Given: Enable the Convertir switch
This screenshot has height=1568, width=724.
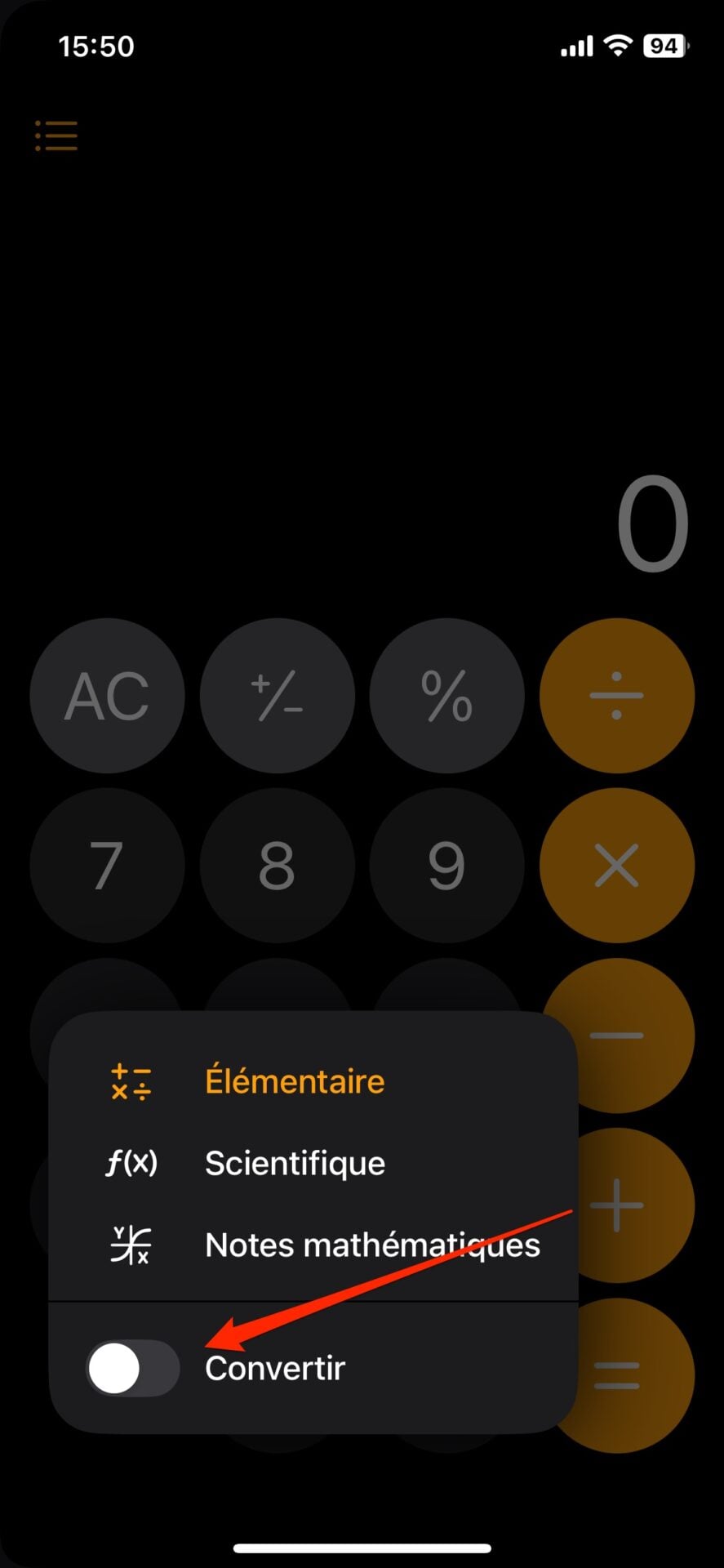Looking at the screenshot, I should click(x=133, y=1368).
